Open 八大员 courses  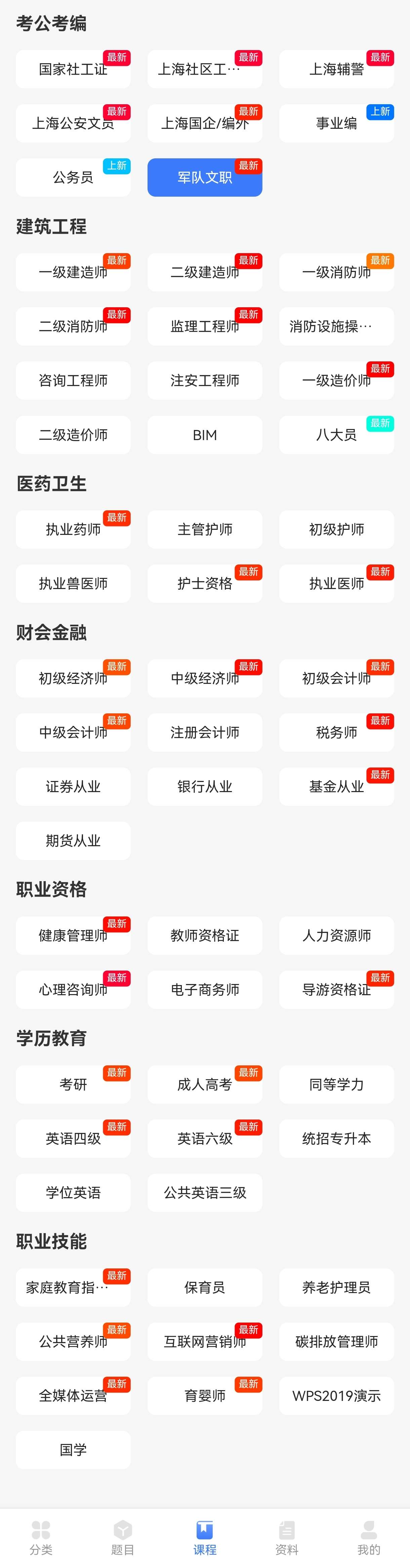point(336,435)
